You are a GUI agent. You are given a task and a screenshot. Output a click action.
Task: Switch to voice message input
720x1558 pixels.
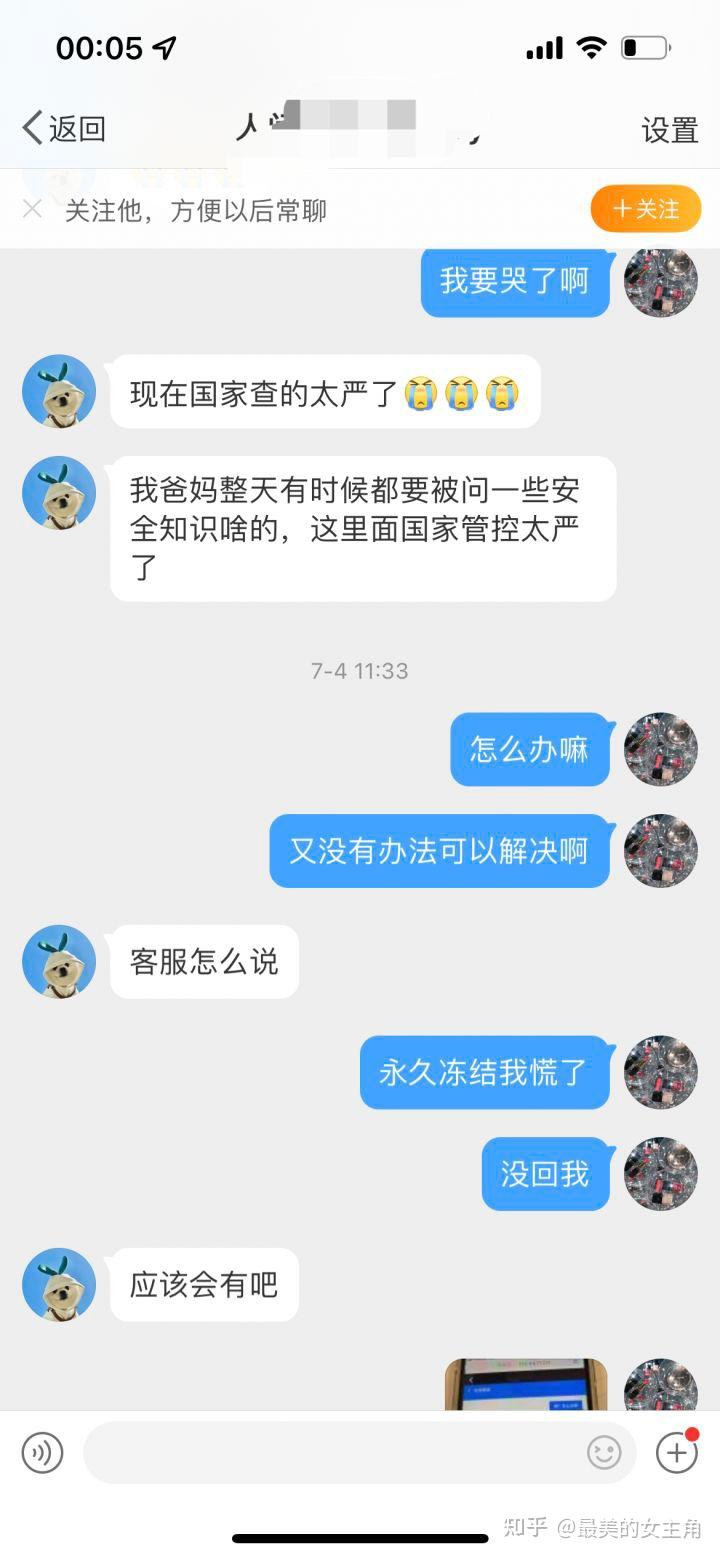(42, 1452)
